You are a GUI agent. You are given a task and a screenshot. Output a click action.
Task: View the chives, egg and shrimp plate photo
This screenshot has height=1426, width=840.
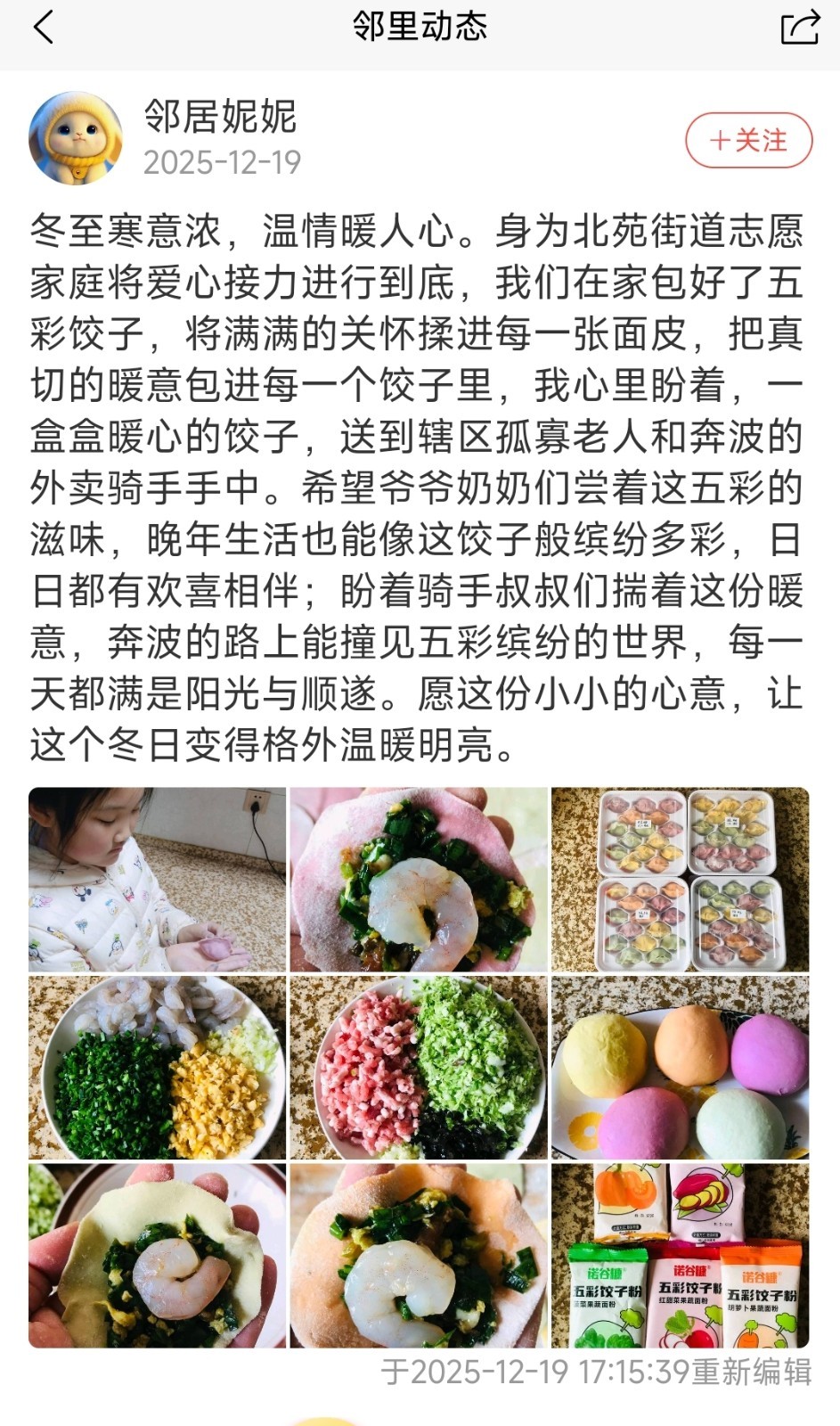coord(158,1068)
